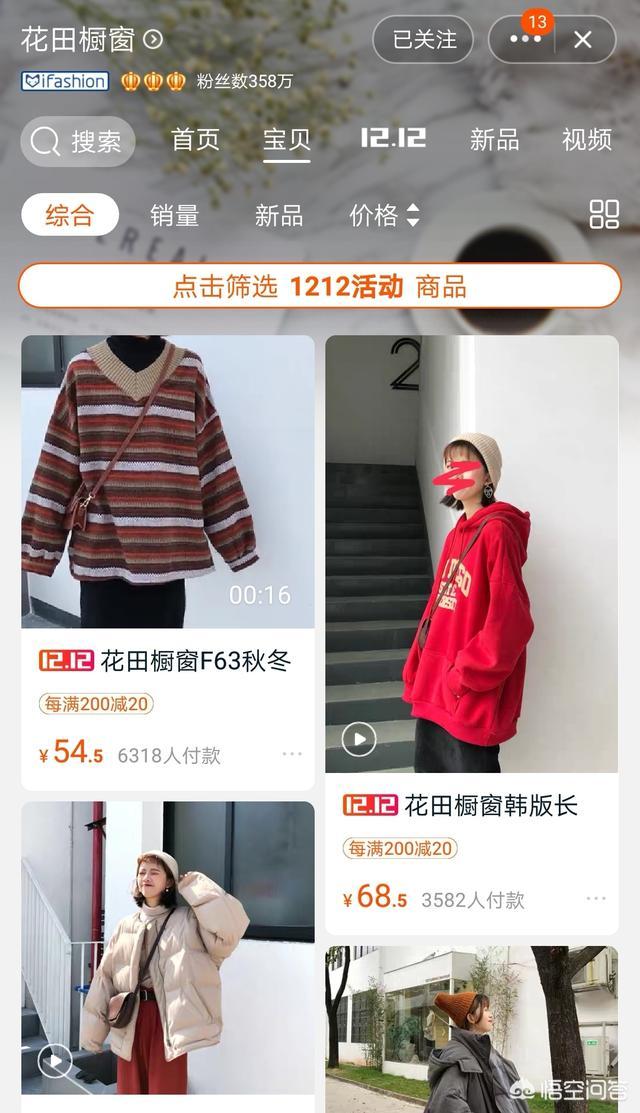
Task: Open the shop info arrow beside 花田橱窗
Action: pyautogui.click(x=153, y=39)
